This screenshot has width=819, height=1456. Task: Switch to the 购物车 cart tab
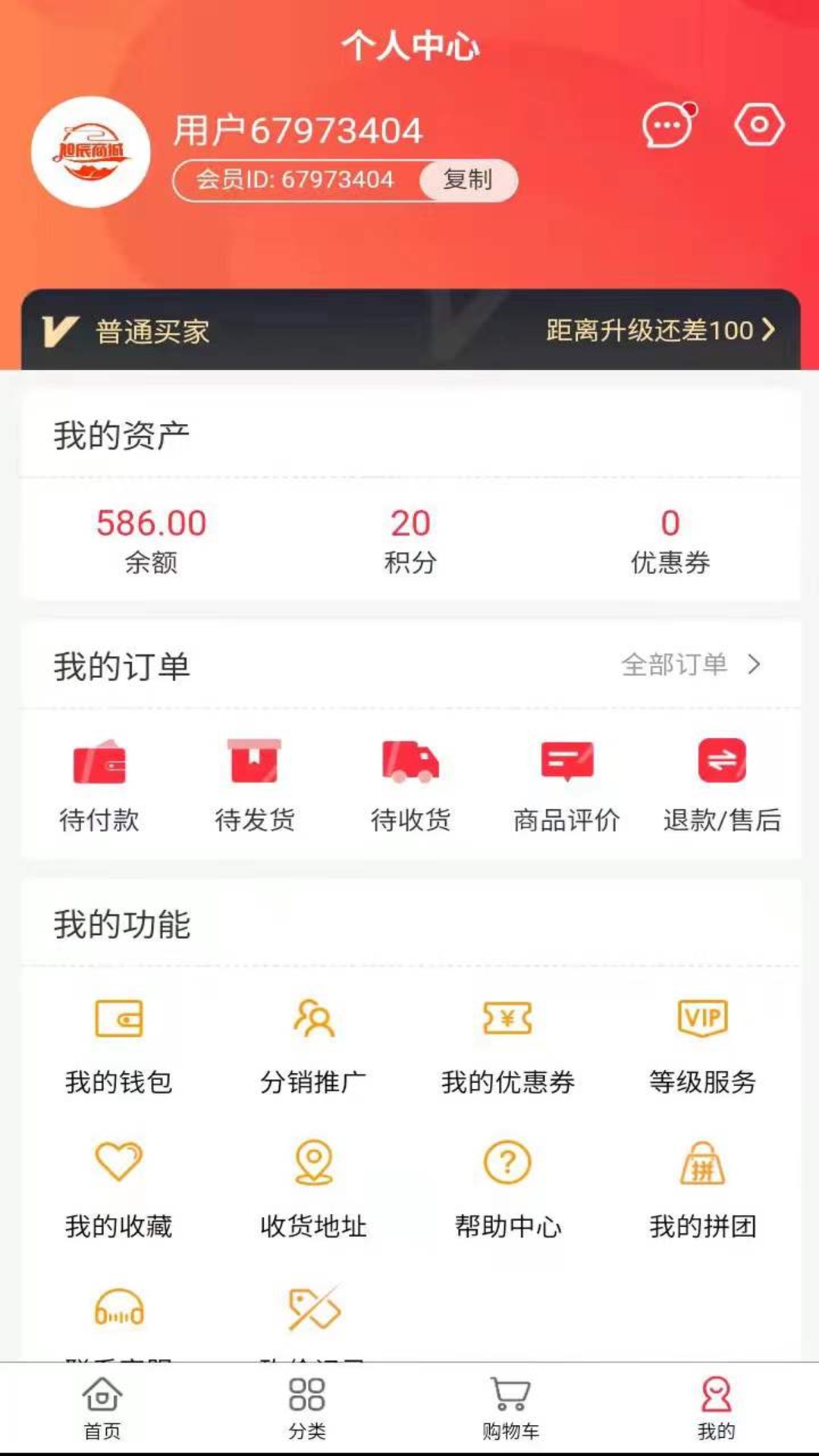coord(511,1409)
